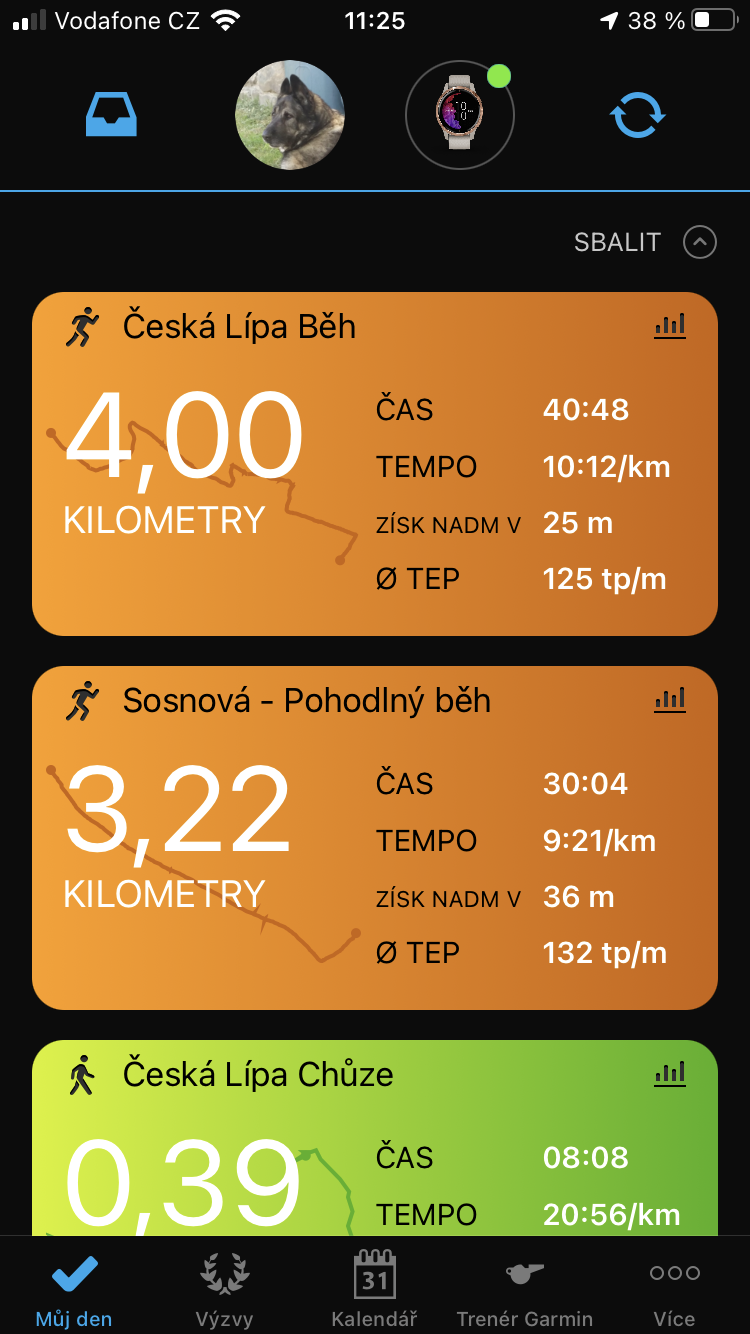This screenshot has height=1334, width=750.
Task: Open the connected Garmin watch device
Action: click(460, 115)
